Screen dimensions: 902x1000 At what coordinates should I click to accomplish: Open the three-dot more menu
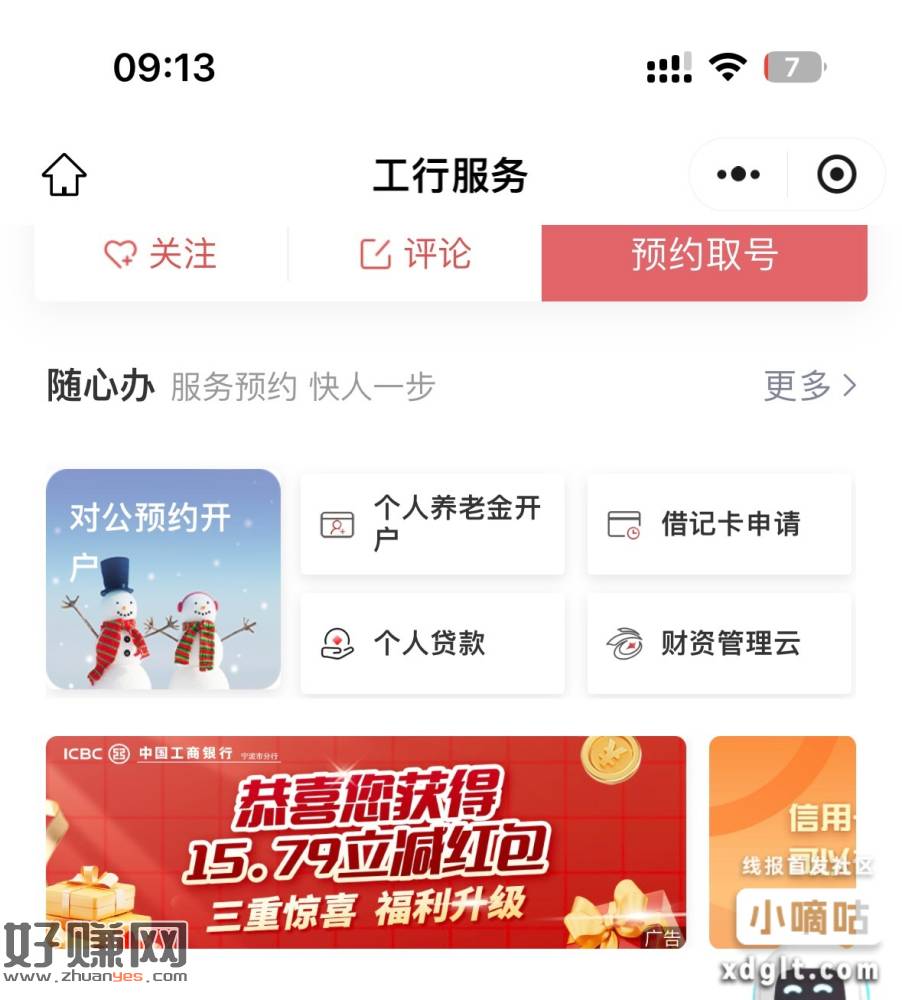738,175
